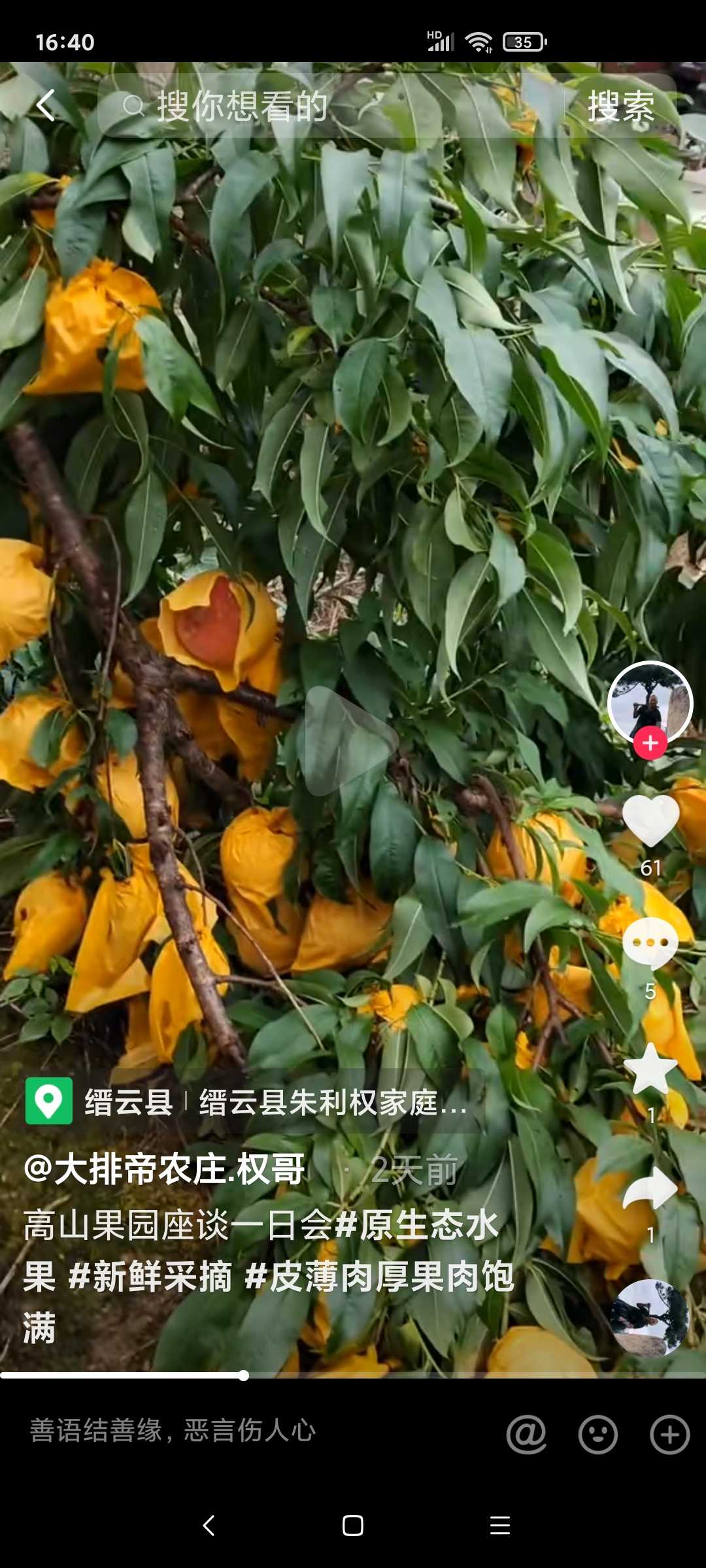Screen dimensions: 706x1568
Task: Tap the 搜索 button
Action: [620, 106]
